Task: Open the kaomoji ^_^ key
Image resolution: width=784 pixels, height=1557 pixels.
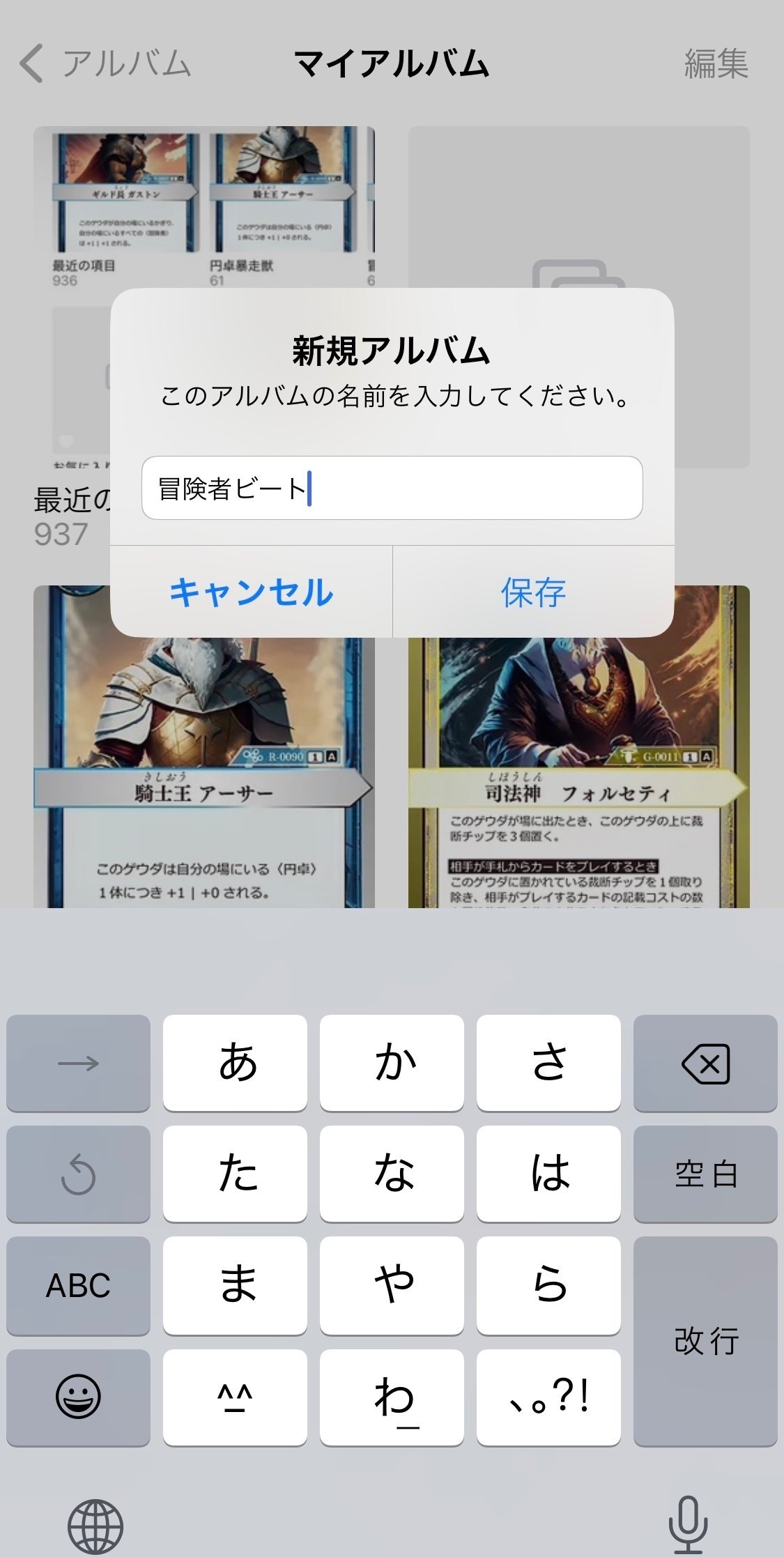Action: pyautogui.click(x=235, y=1397)
